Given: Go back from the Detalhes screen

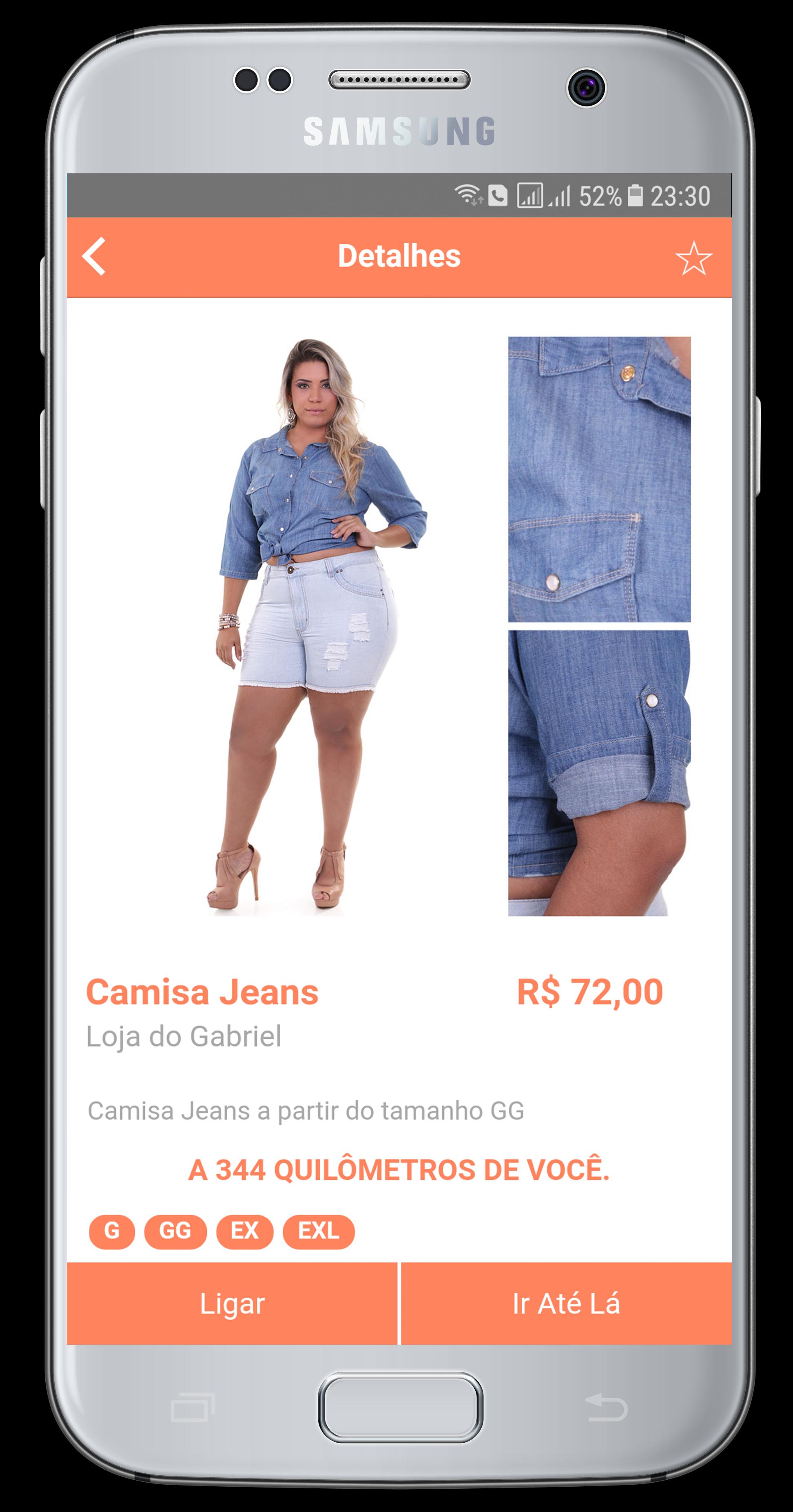Looking at the screenshot, I should (x=95, y=257).
